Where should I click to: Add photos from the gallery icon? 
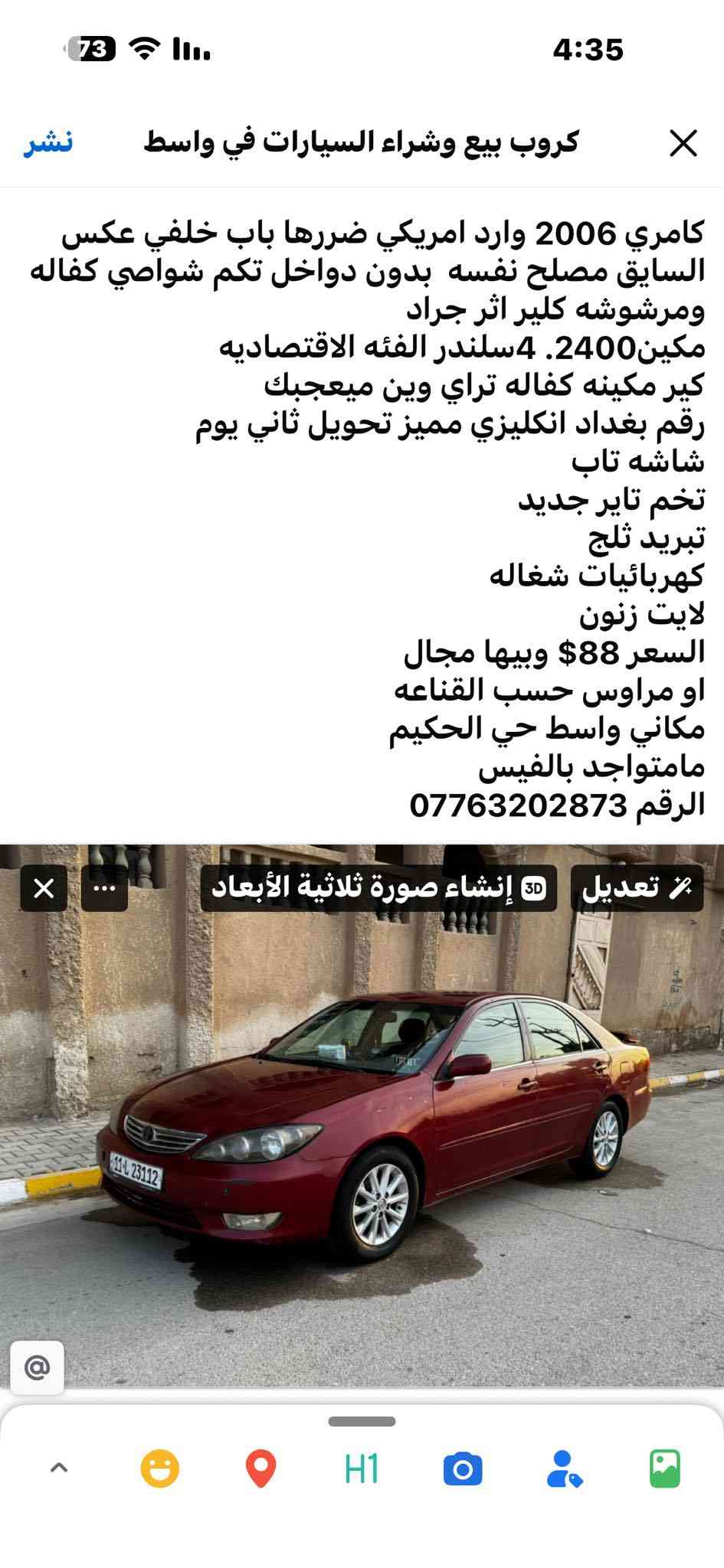tap(663, 1469)
